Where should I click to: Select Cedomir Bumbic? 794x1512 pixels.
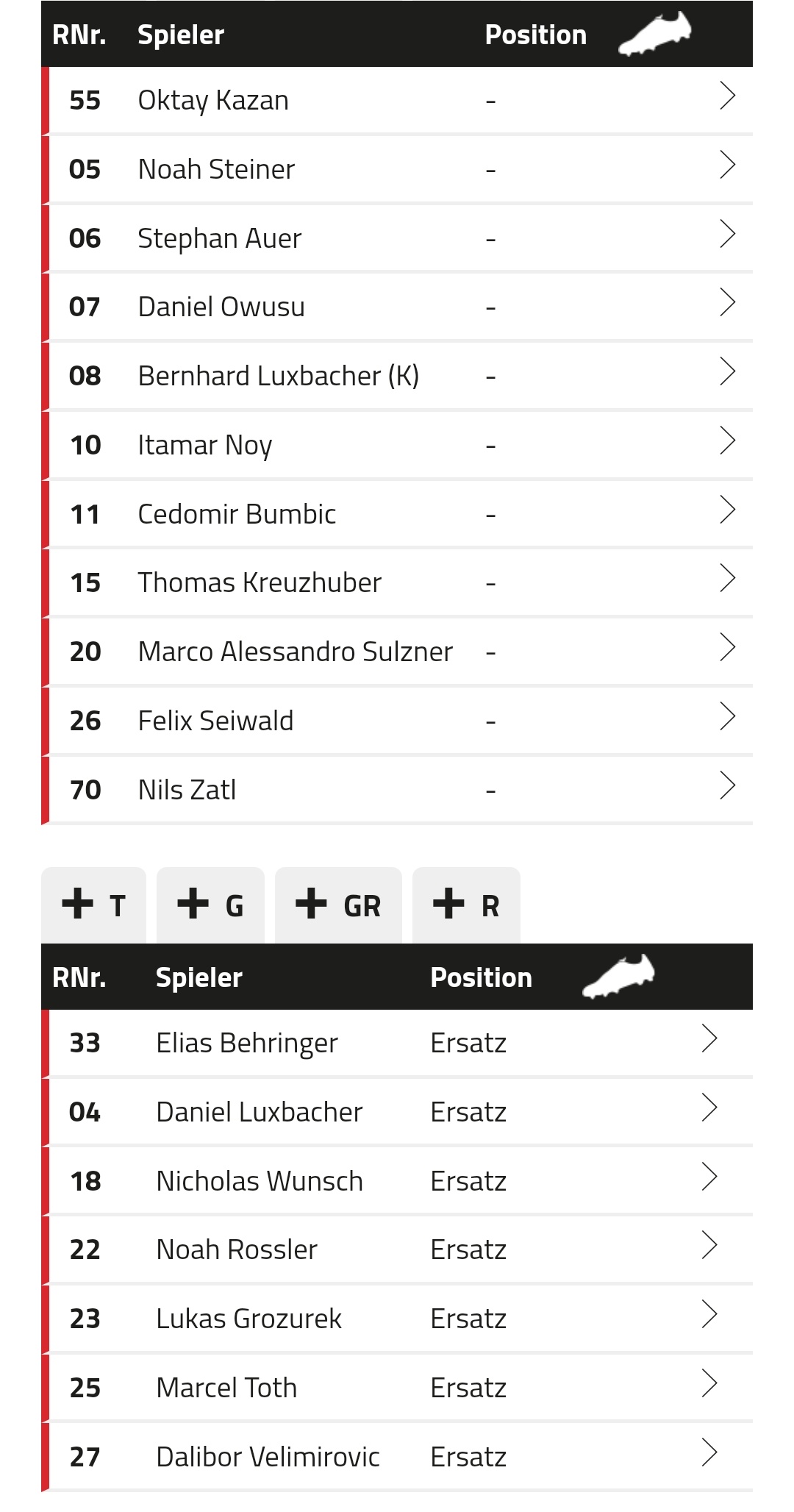397,514
